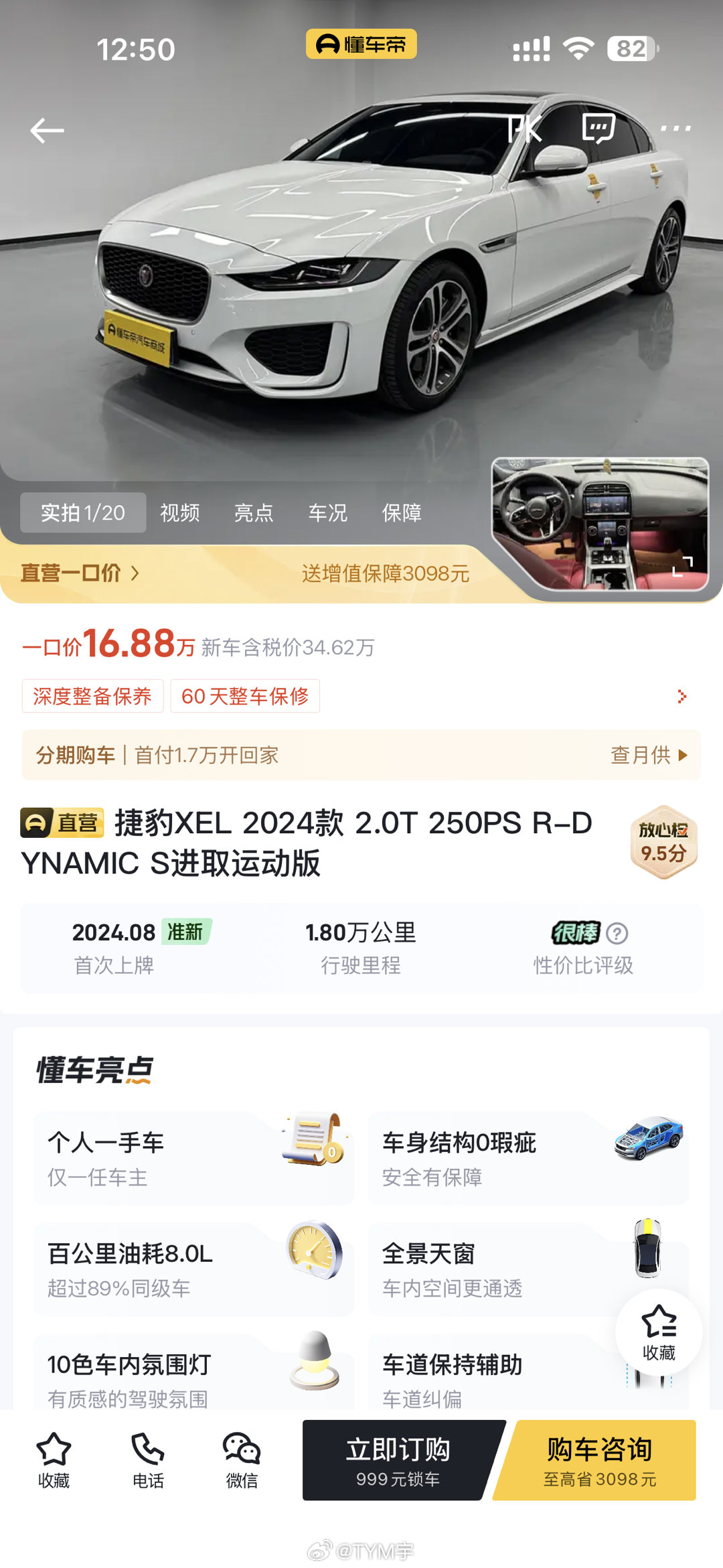Tap 购车咨询 for purchase consultation
The height and width of the screenshot is (1568, 723).
(599, 1459)
